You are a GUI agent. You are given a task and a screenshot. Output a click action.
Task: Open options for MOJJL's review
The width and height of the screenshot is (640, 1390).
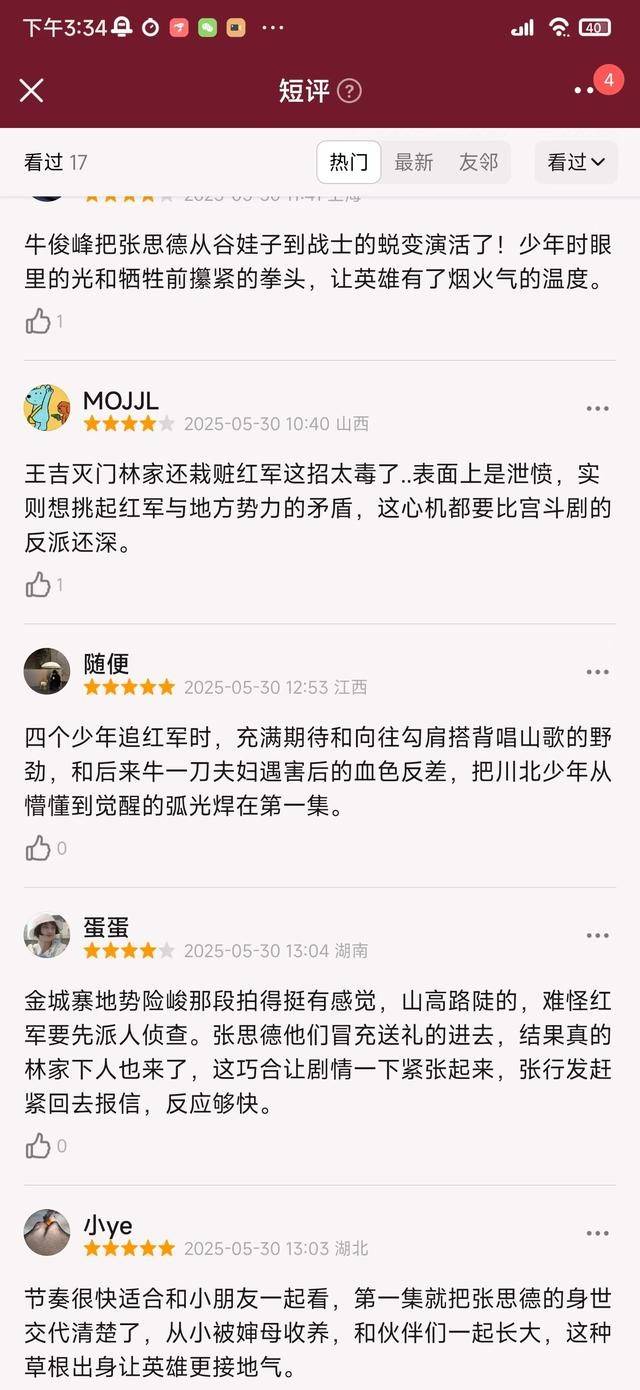[x=597, y=408]
